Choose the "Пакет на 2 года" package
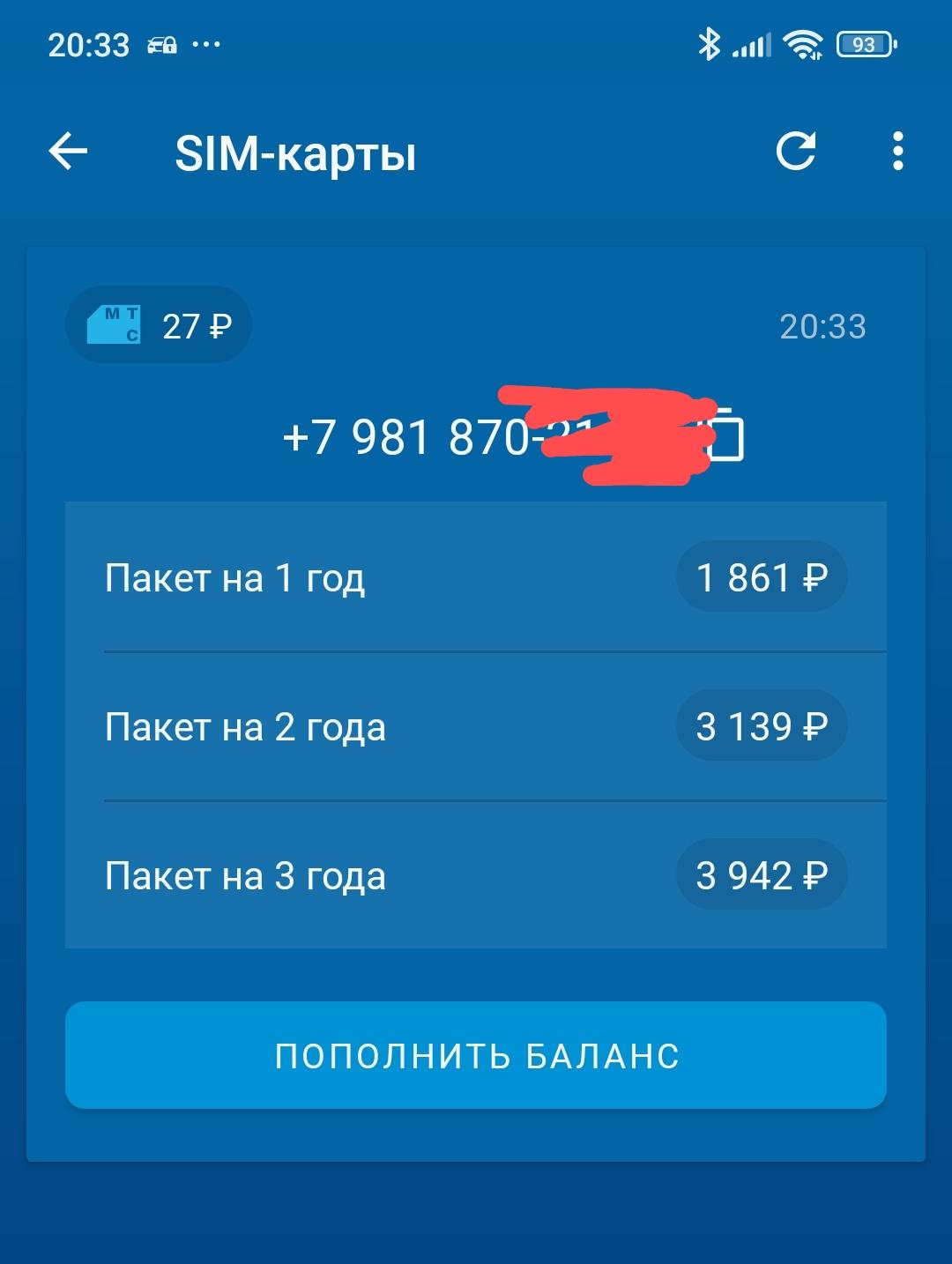 (x=475, y=727)
